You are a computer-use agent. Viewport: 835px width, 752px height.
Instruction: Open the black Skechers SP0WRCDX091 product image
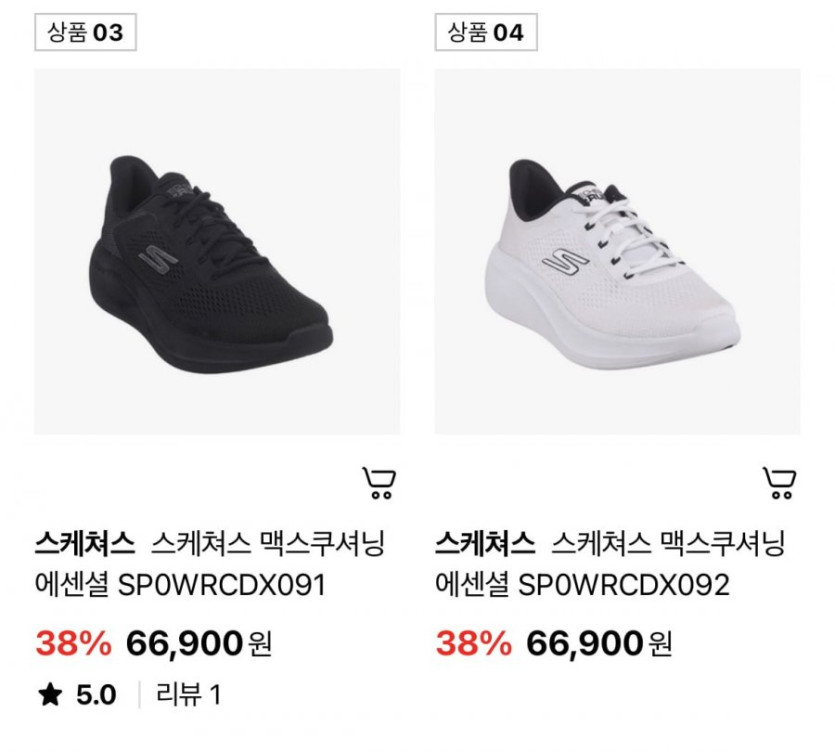[217, 251]
